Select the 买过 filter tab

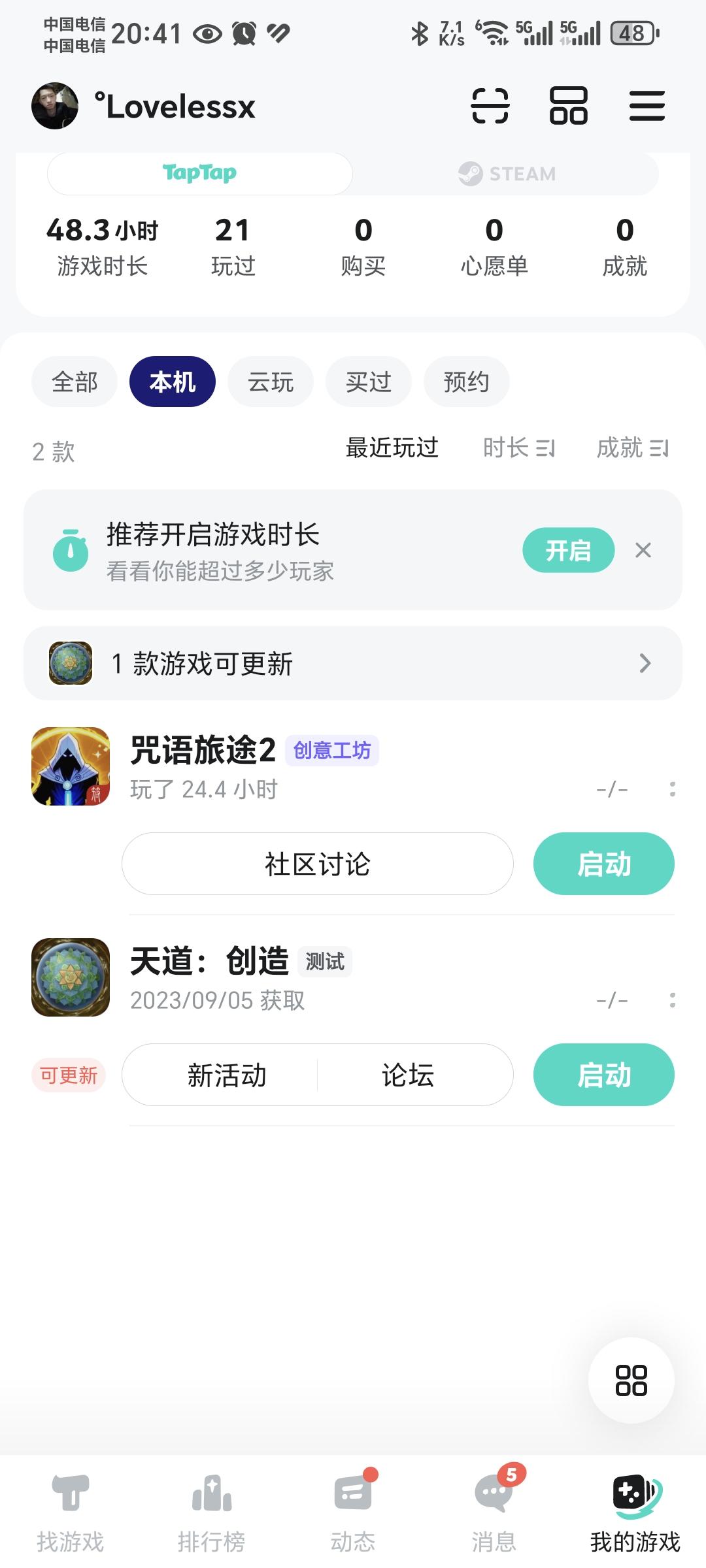tap(368, 382)
